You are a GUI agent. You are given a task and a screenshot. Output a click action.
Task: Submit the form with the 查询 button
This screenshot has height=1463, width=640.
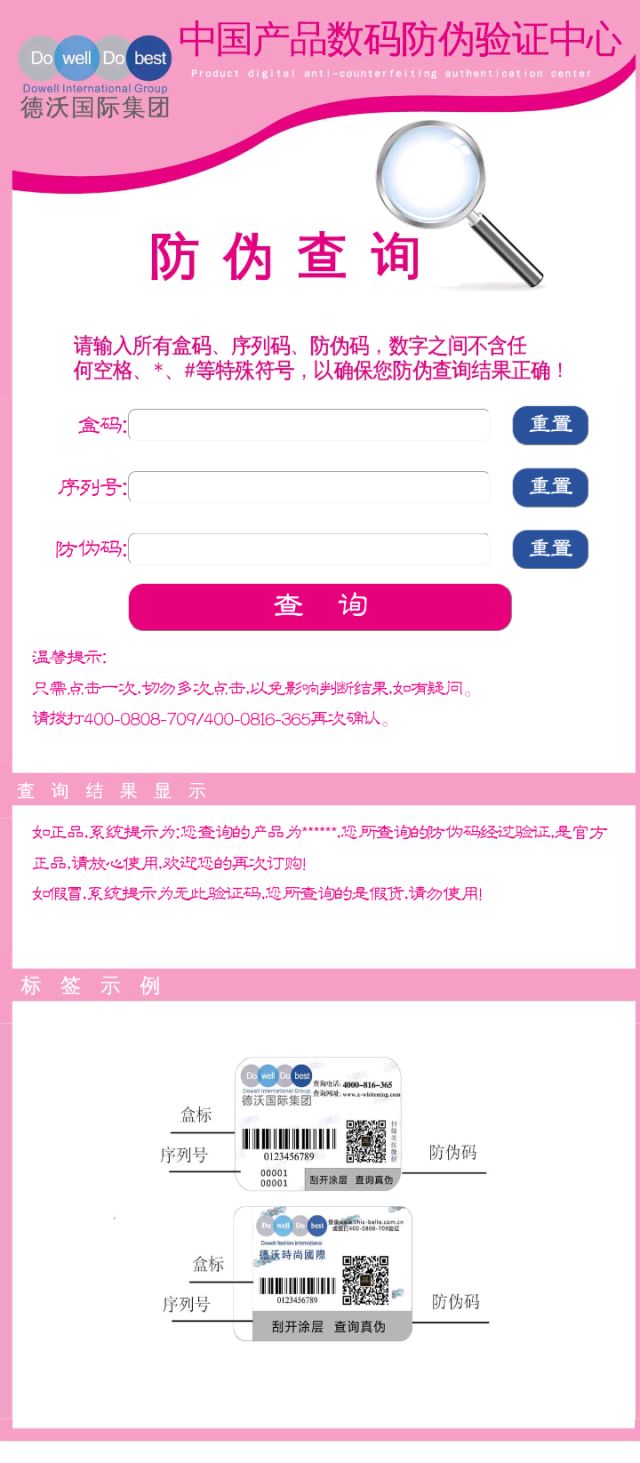coord(320,606)
